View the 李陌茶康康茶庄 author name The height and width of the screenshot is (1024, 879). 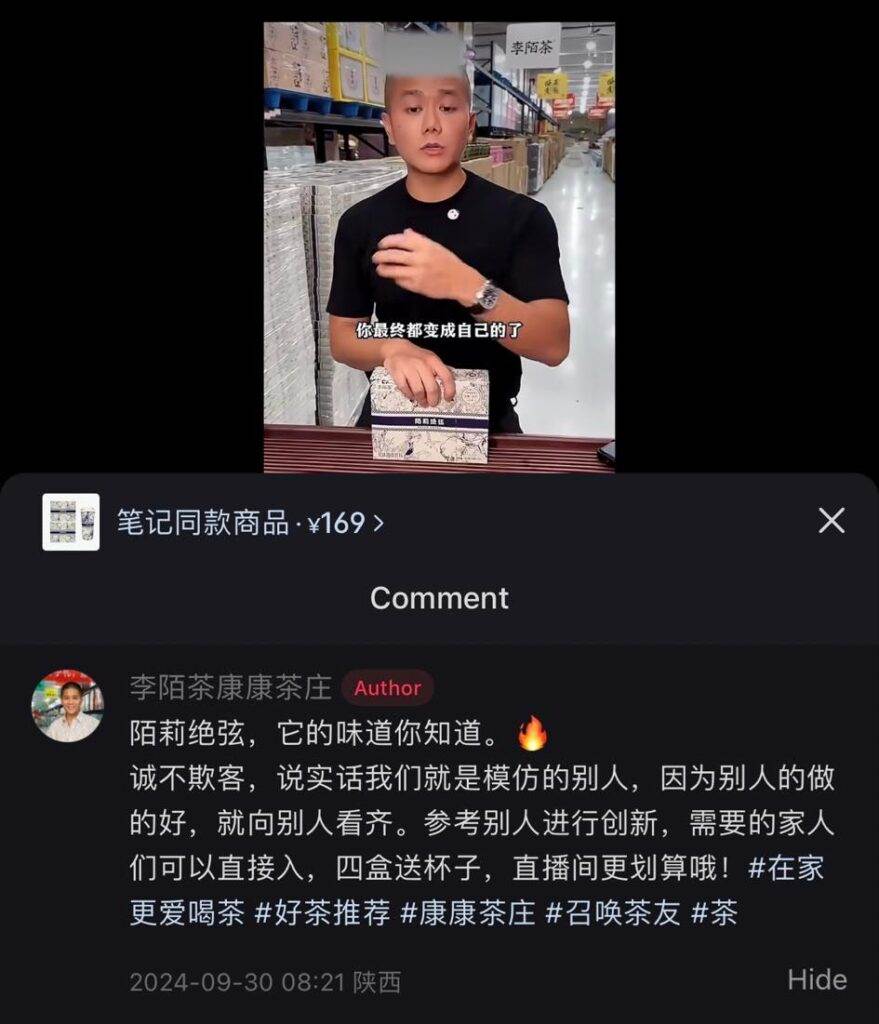pyautogui.click(x=230, y=688)
